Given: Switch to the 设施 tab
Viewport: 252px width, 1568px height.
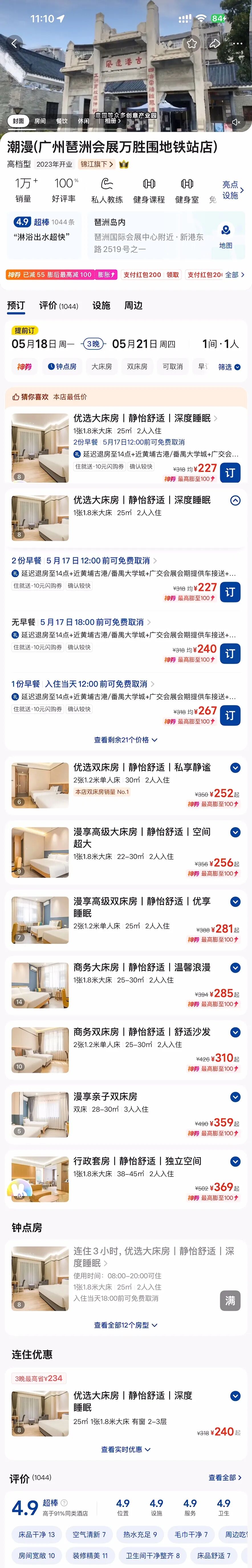Looking at the screenshot, I should point(101,306).
